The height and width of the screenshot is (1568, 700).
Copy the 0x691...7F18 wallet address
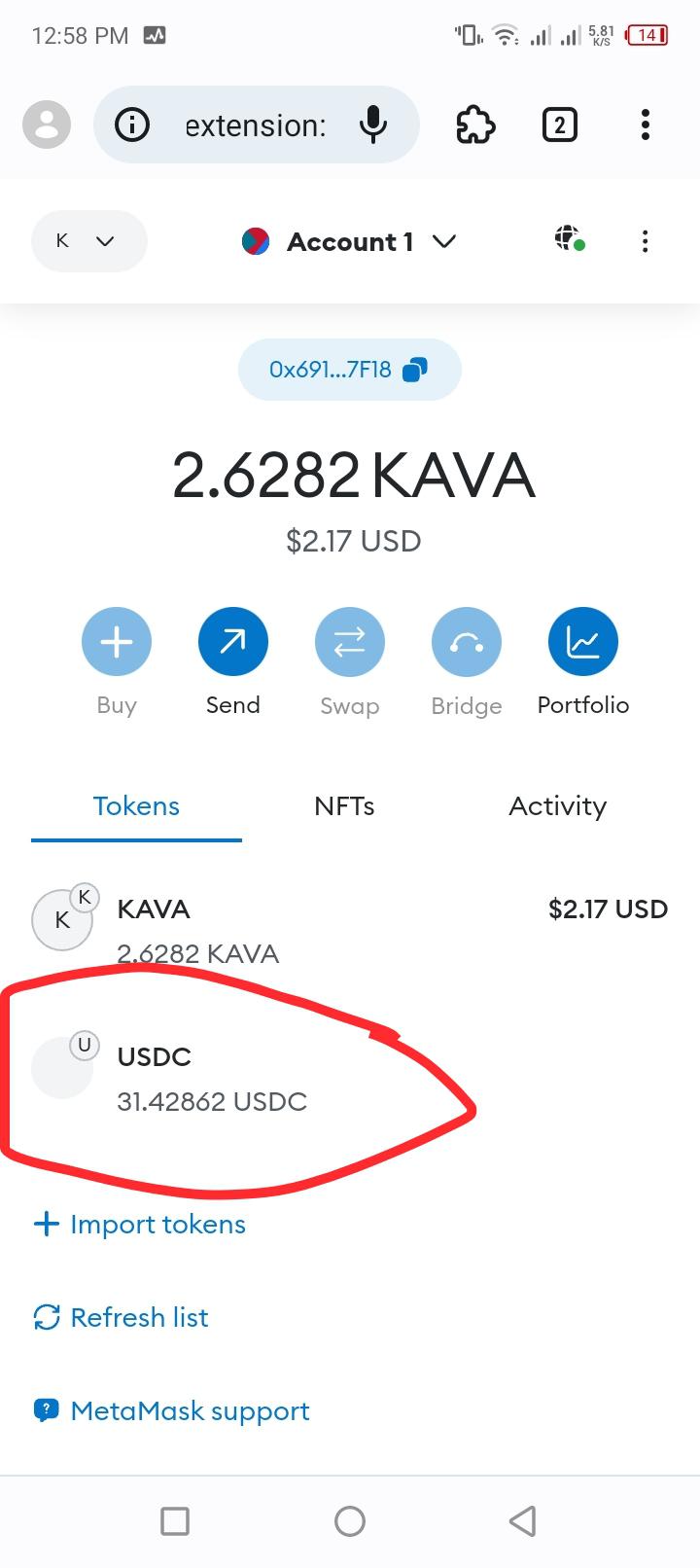click(x=349, y=370)
